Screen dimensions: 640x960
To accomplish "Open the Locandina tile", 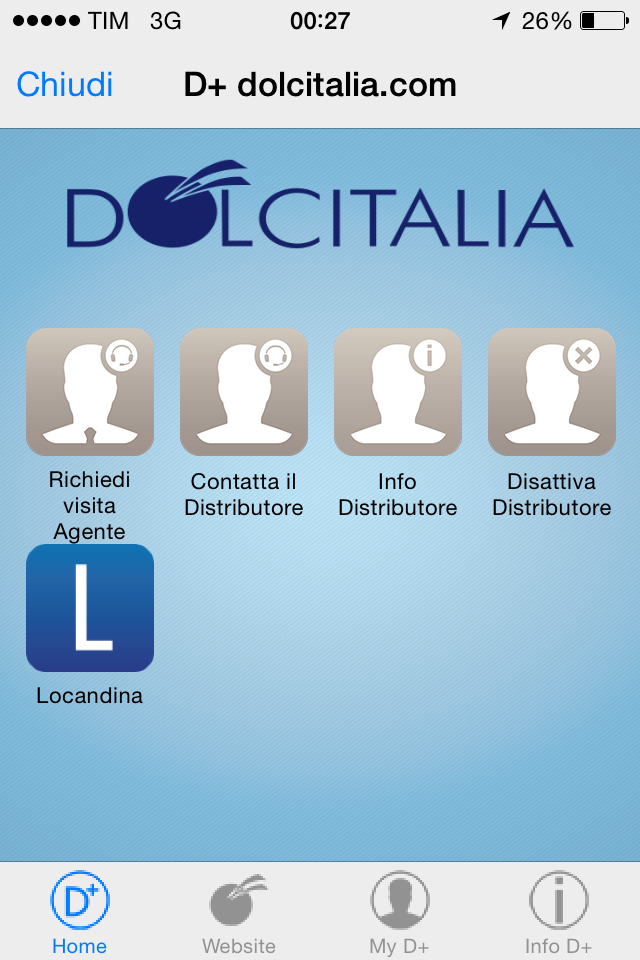I will pyautogui.click(x=90, y=608).
